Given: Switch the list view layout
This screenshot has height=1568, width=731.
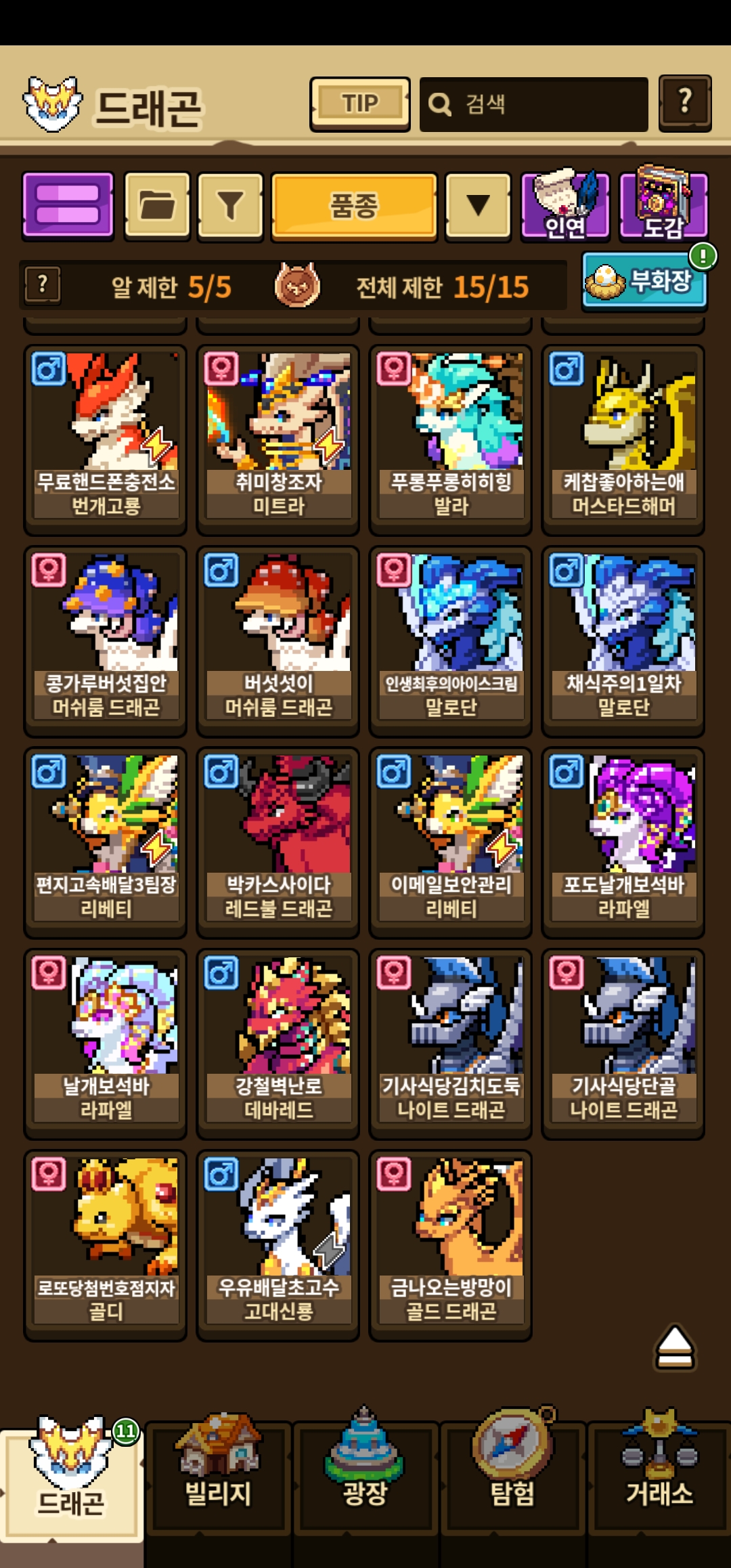Looking at the screenshot, I should click(68, 206).
